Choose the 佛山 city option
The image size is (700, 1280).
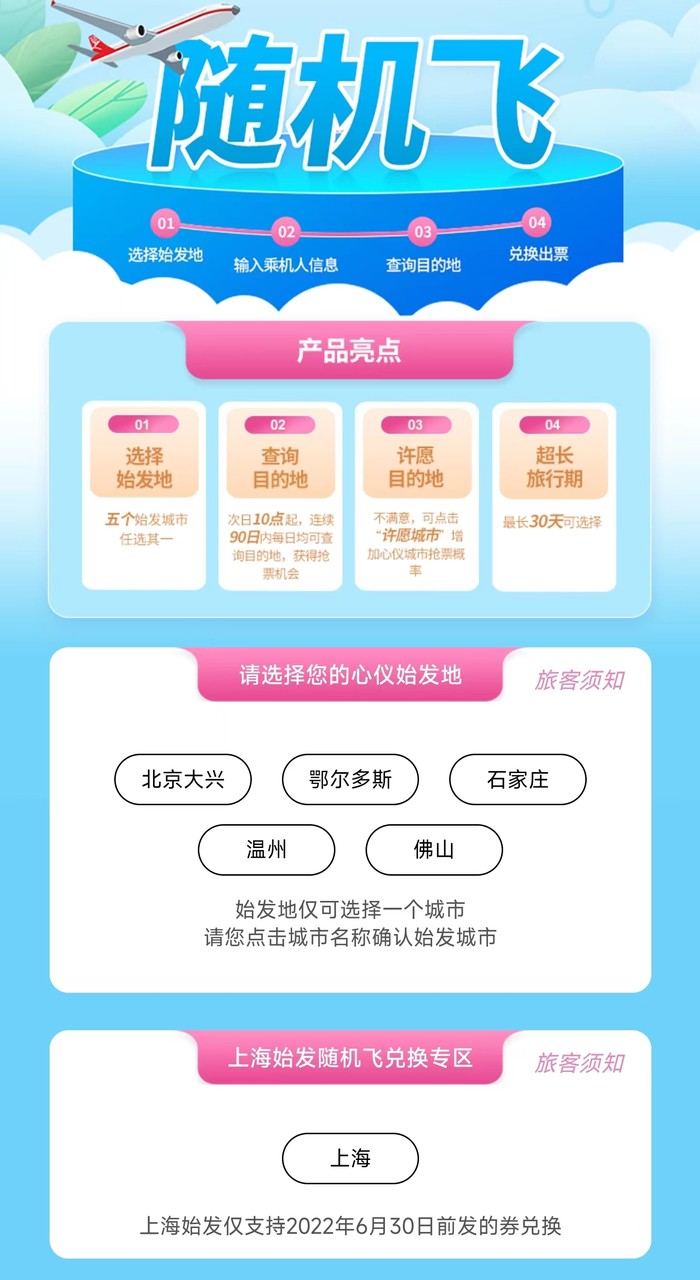433,850
